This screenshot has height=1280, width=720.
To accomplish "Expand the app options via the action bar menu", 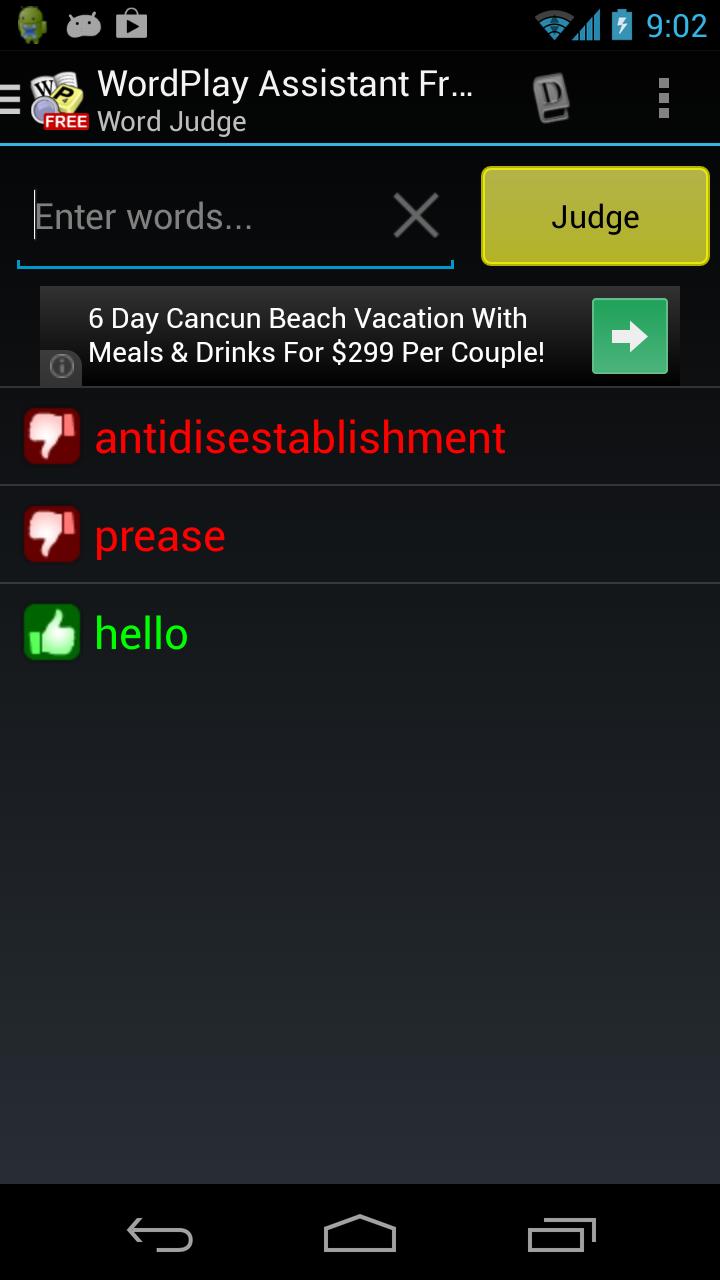I will click(663, 97).
